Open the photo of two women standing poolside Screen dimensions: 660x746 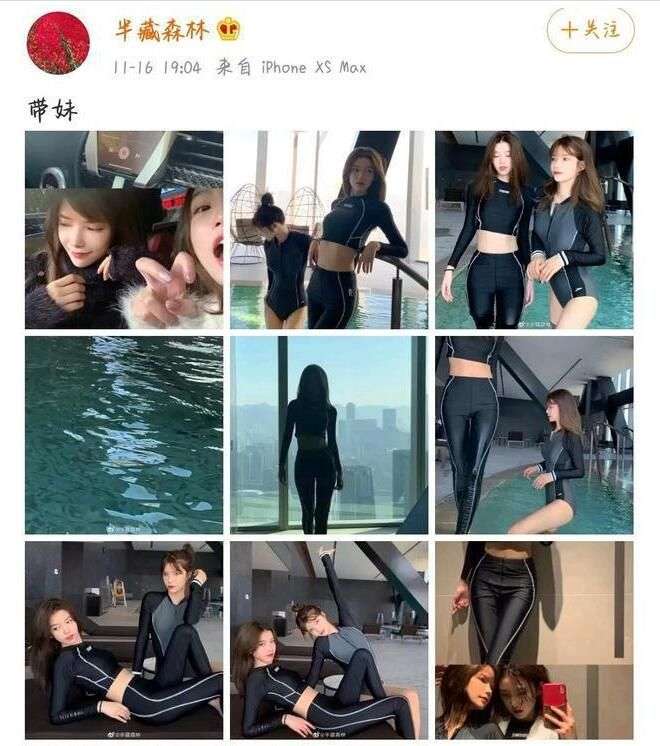(x=534, y=230)
